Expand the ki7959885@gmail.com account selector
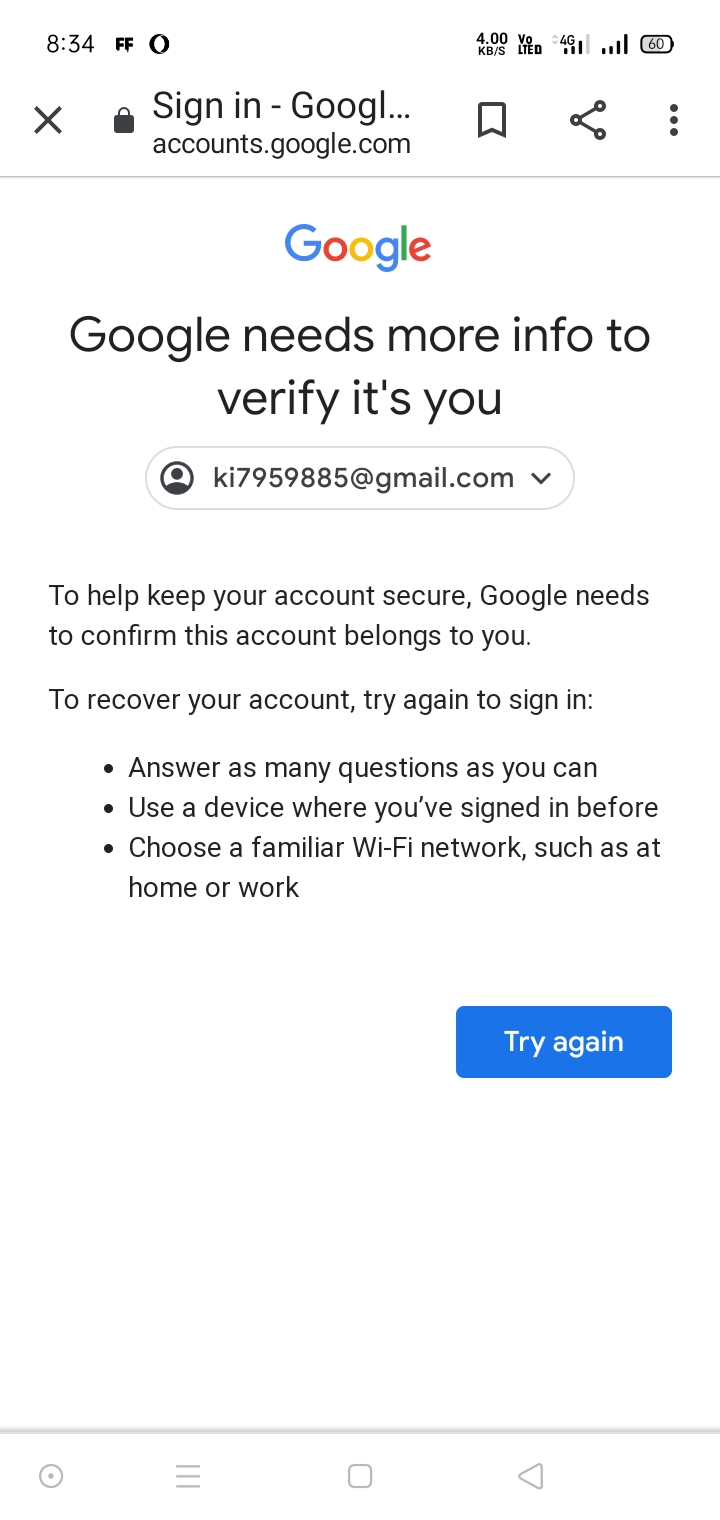This screenshot has height=1520, width=720. pyautogui.click(x=360, y=478)
